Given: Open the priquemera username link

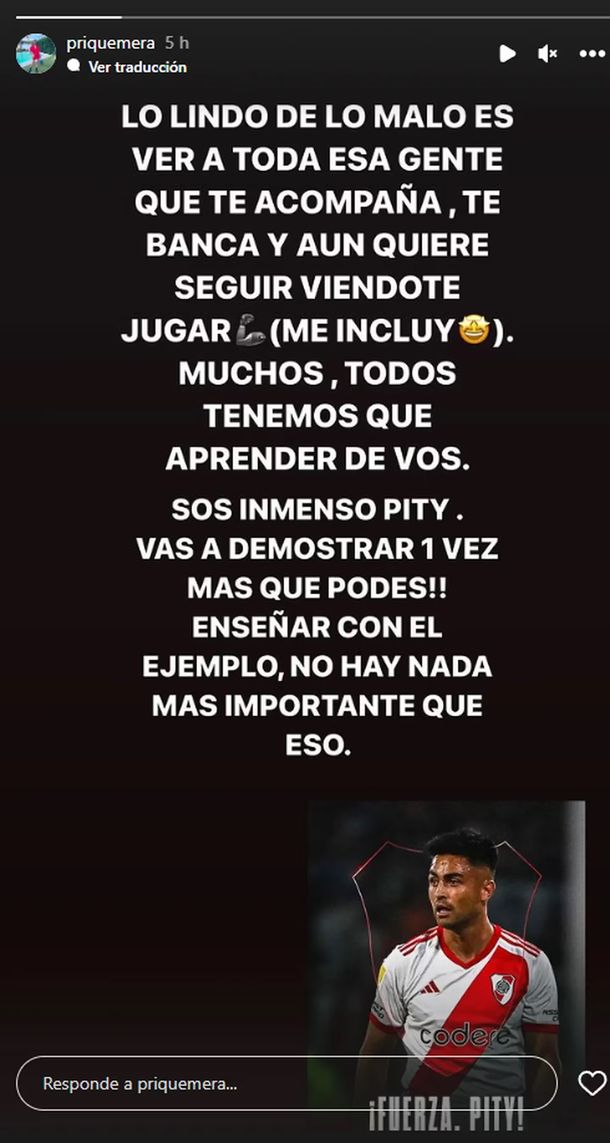Looking at the screenshot, I should point(110,43).
